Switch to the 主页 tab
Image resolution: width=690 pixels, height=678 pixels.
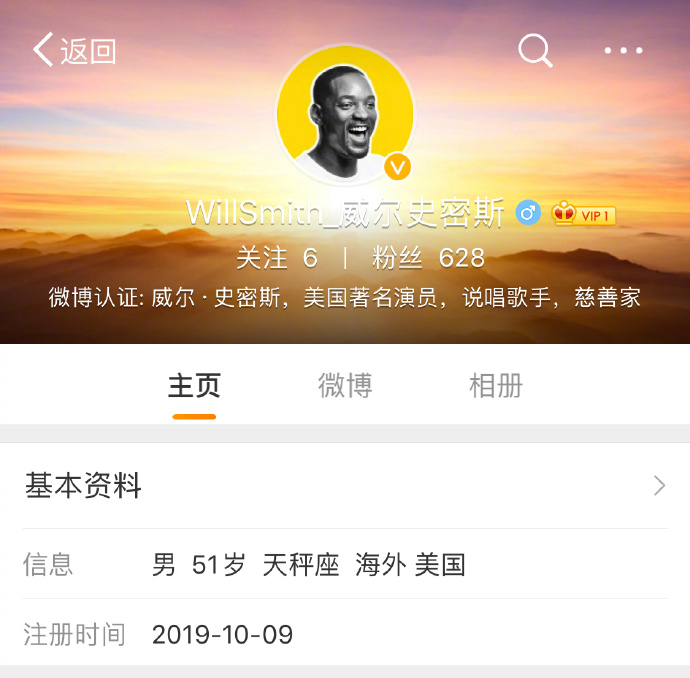click(194, 386)
